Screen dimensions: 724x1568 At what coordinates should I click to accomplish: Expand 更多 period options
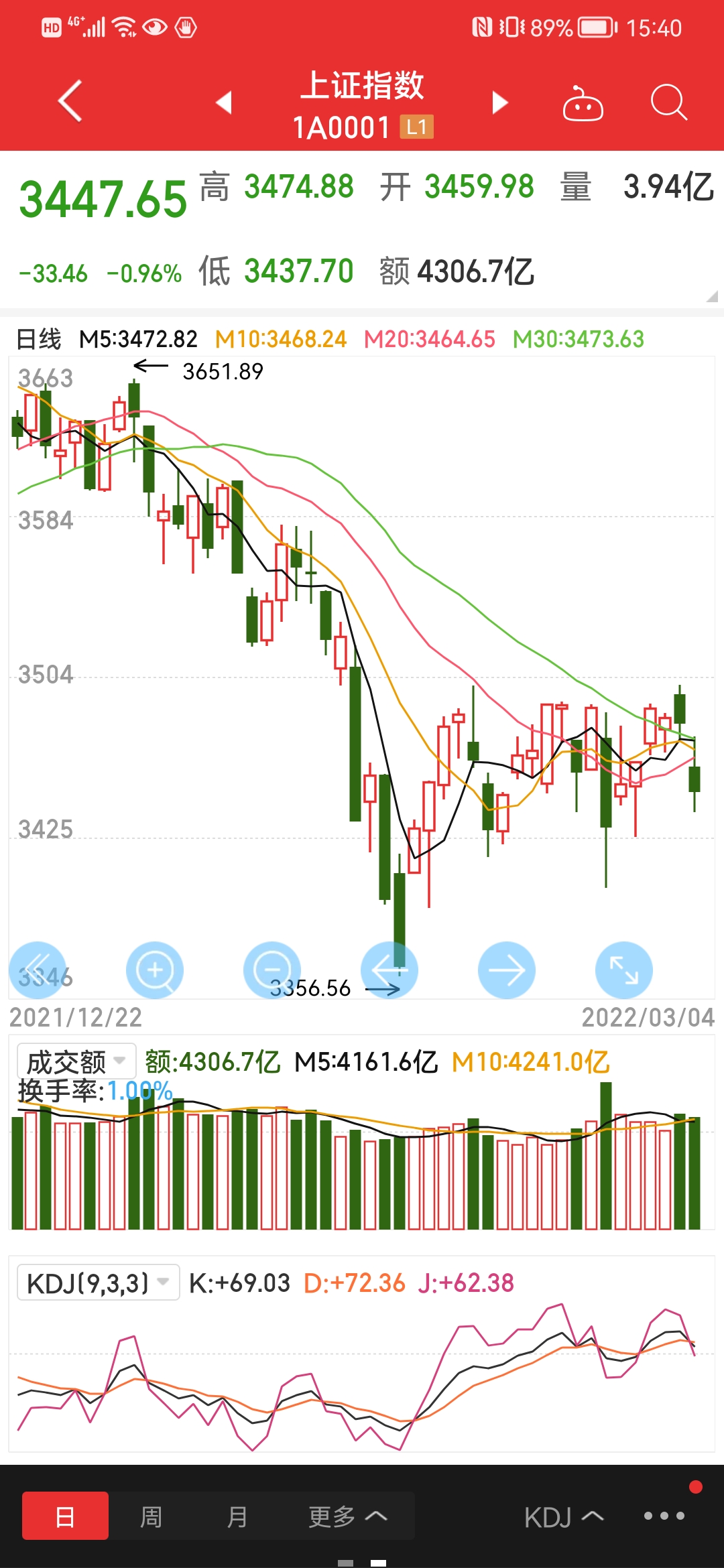348,1516
